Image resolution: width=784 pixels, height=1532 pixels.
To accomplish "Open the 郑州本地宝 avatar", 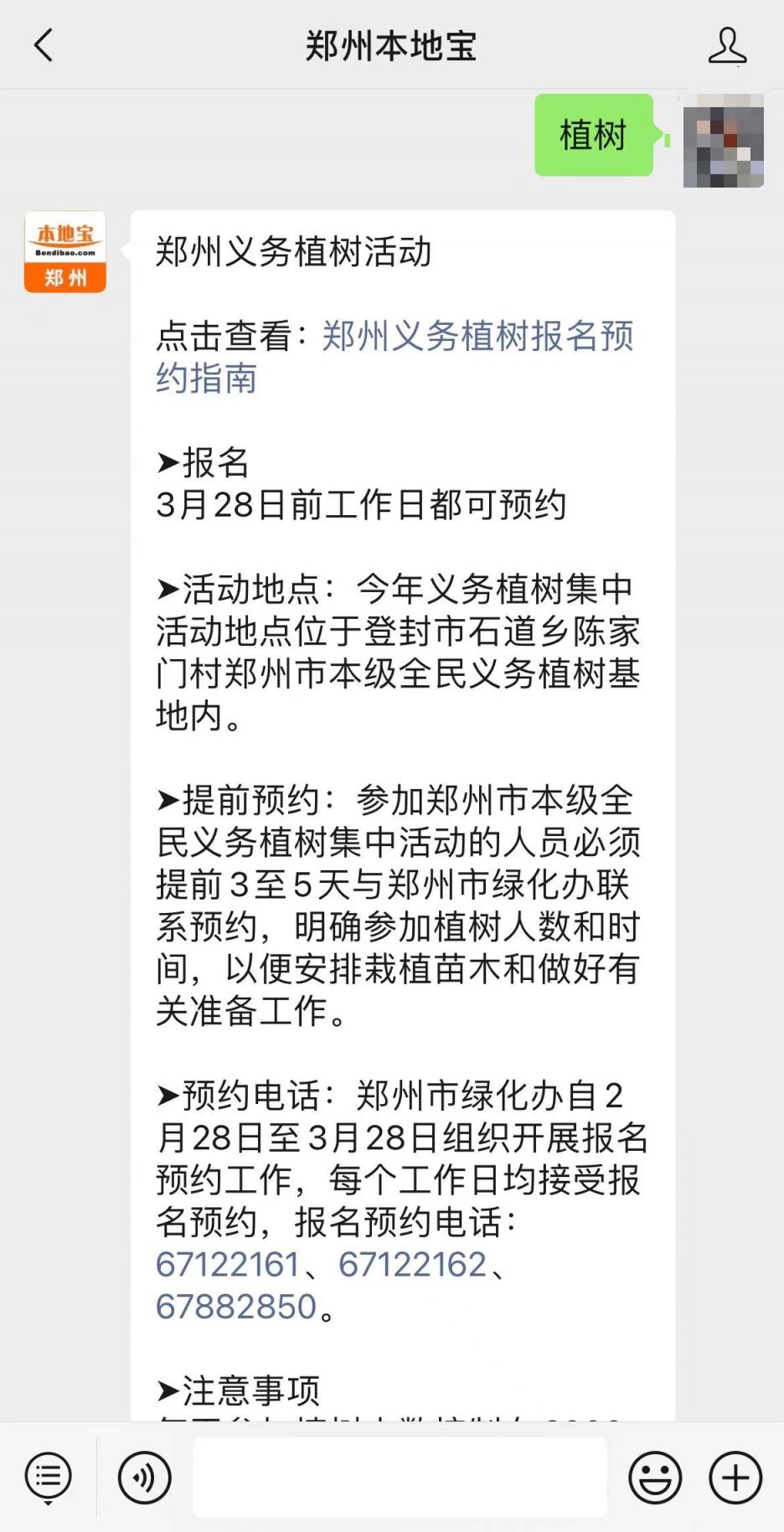I will pos(65,252).
